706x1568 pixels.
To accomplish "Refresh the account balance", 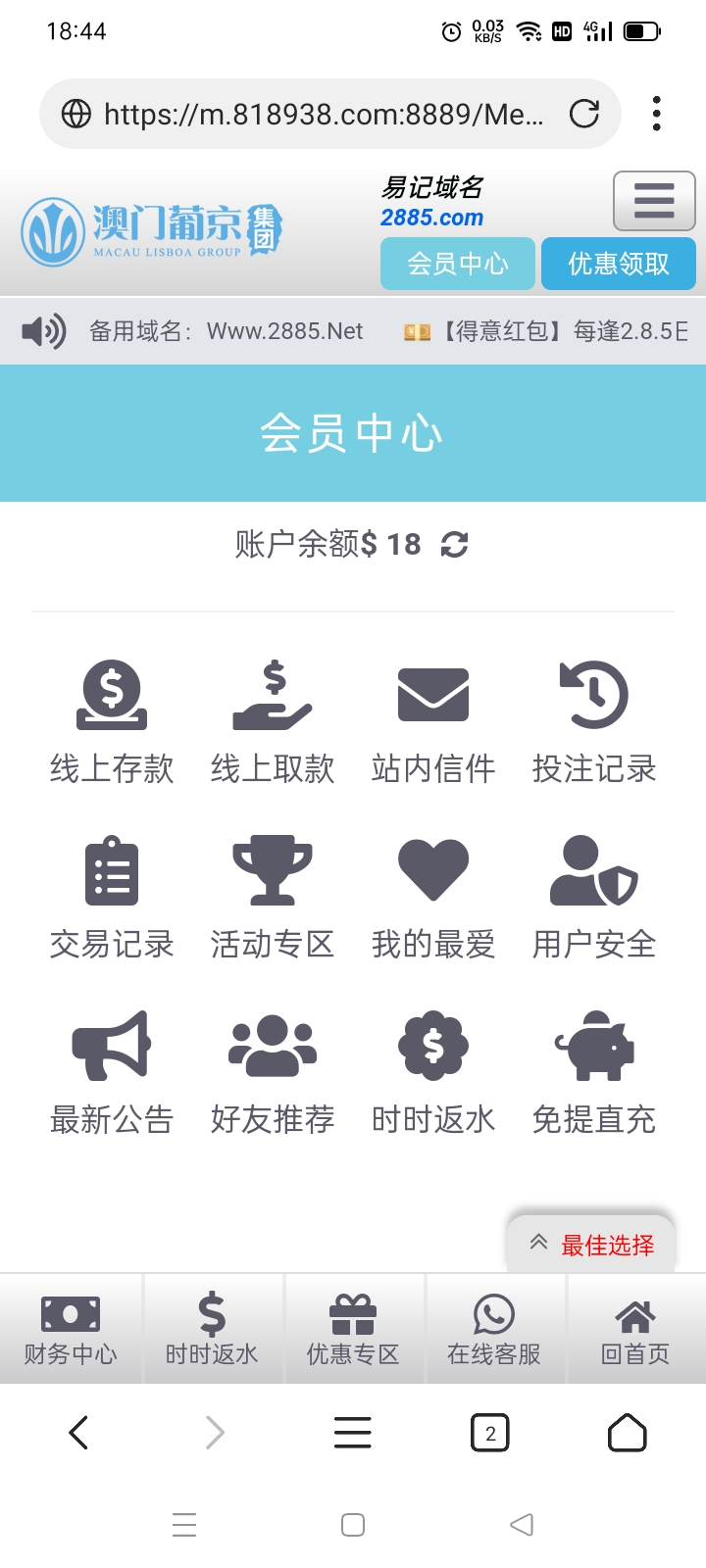I will (x=454, y=544).
